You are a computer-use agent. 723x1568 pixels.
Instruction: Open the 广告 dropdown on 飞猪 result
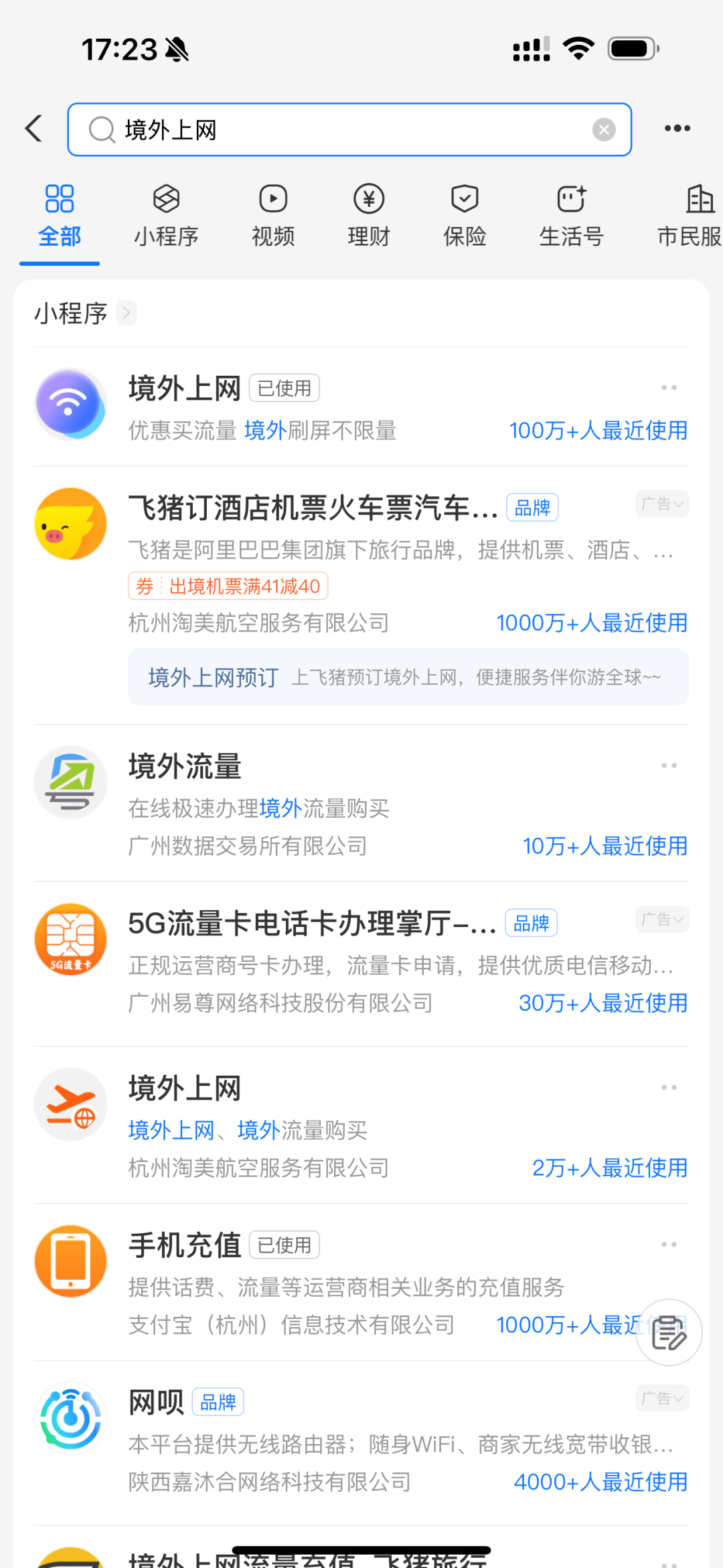pyautogui.click(x=662, y=504)
